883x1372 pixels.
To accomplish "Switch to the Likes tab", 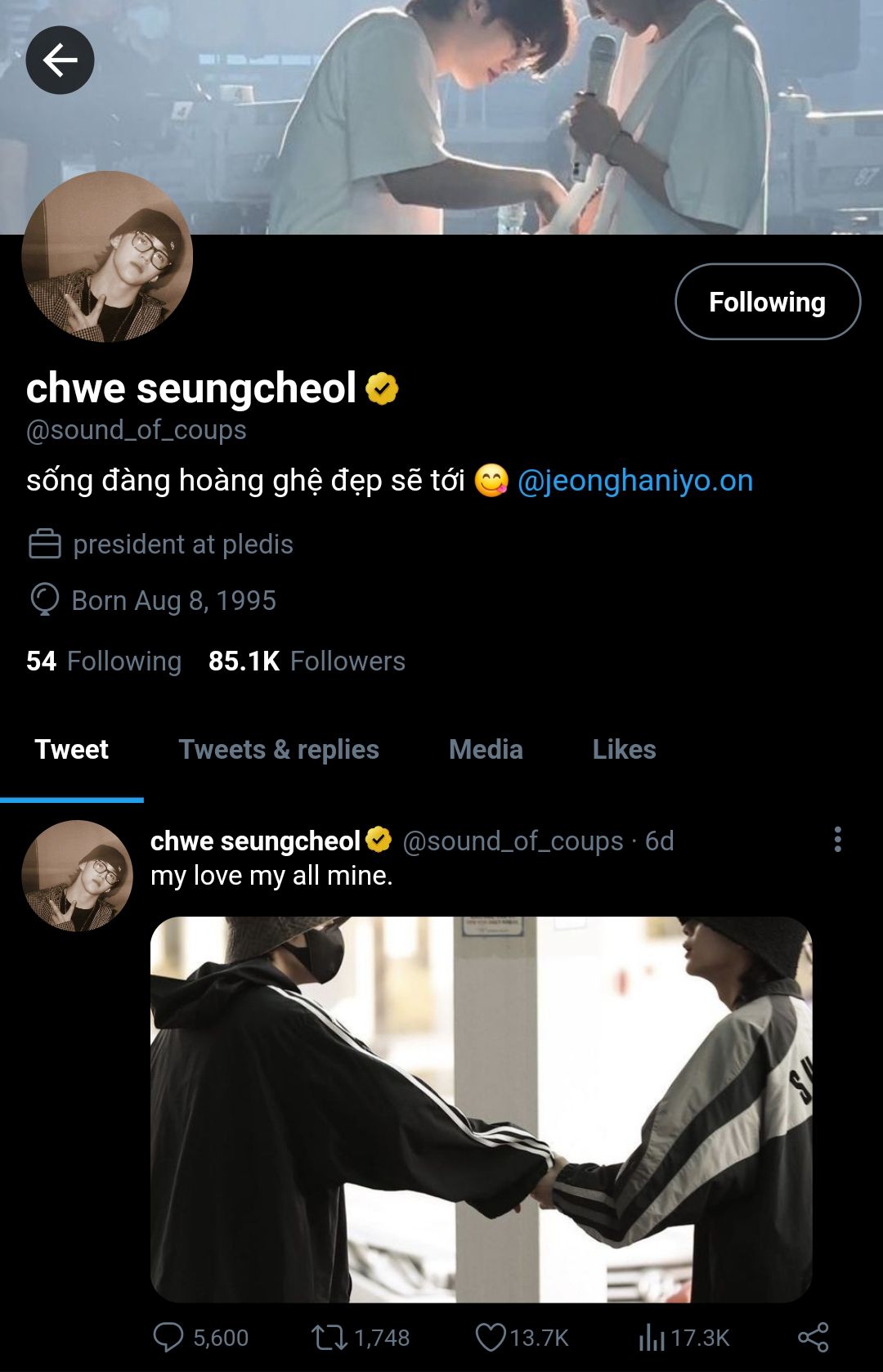I will 624,749.
